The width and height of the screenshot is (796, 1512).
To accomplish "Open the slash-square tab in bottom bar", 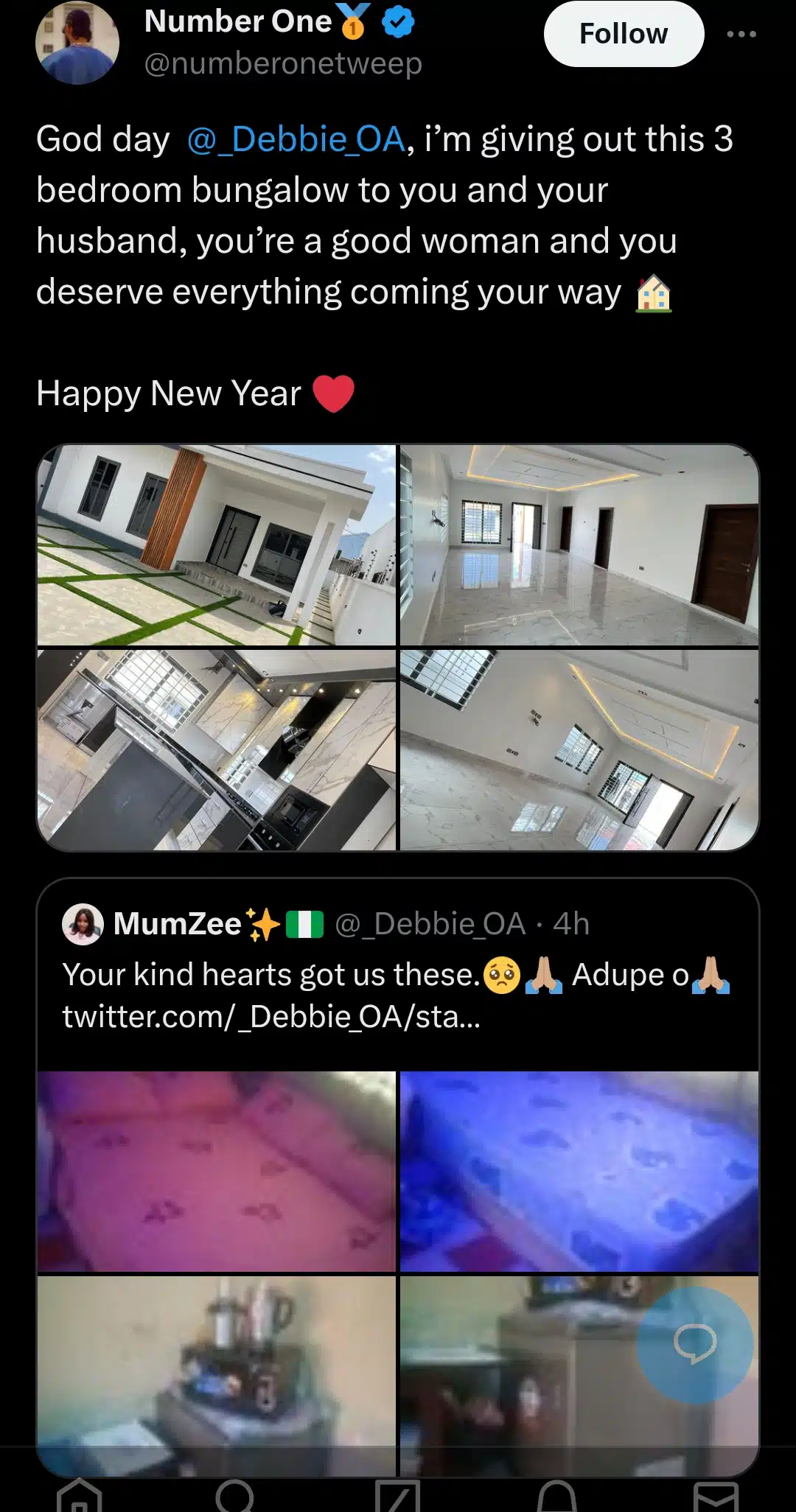I will click(x=397, y=1496).
